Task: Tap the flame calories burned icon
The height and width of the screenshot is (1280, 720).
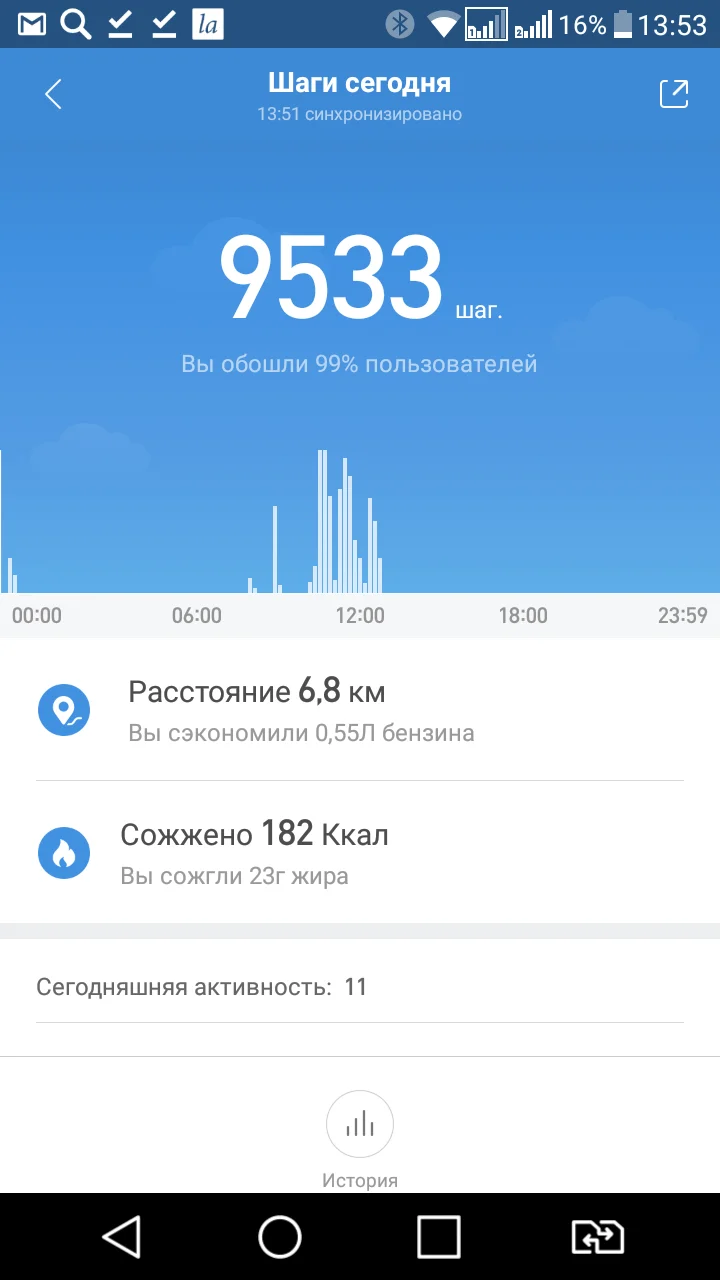Action: pyautogui.click(x=64, y=853)
